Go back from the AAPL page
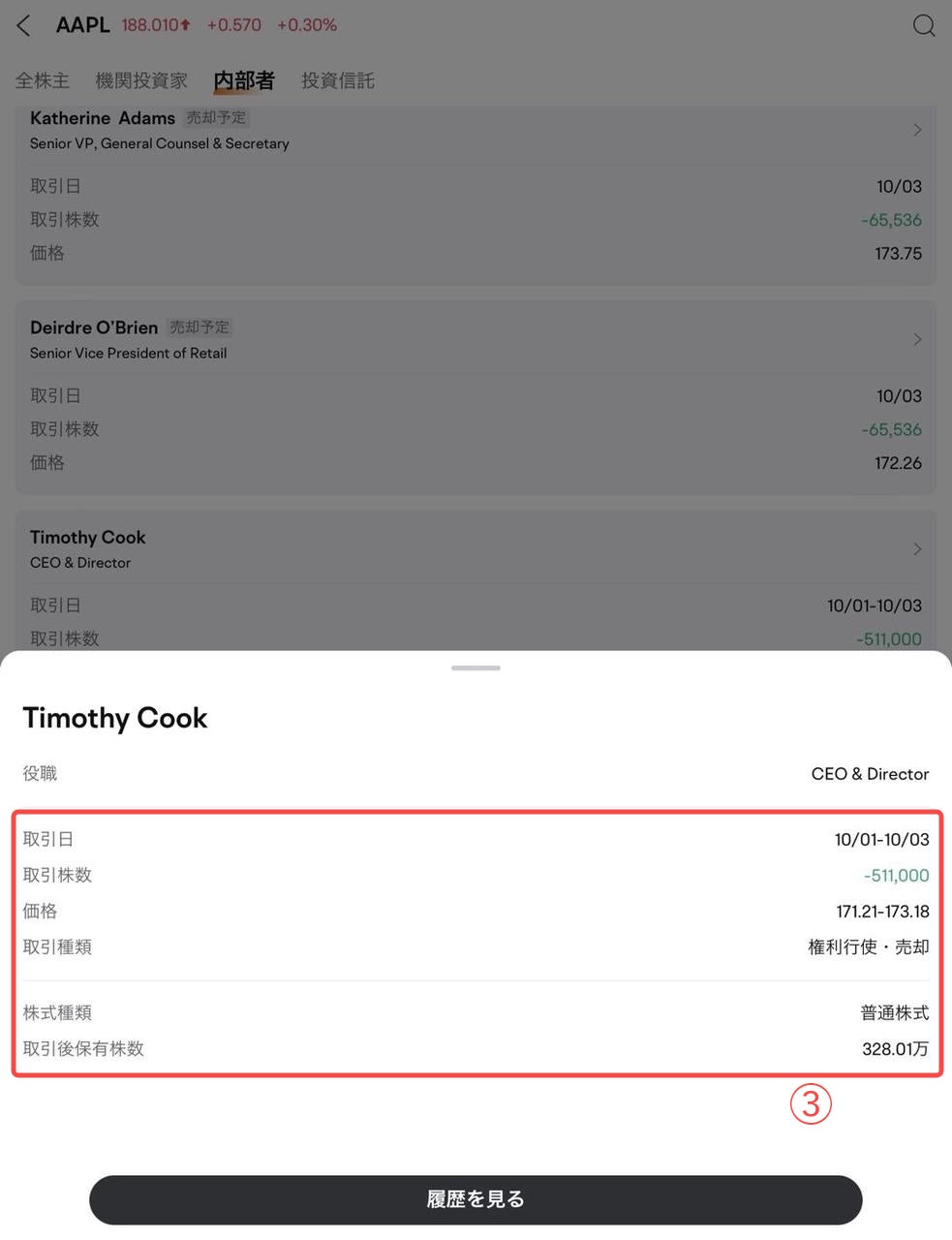 click(x=24, y=25)
